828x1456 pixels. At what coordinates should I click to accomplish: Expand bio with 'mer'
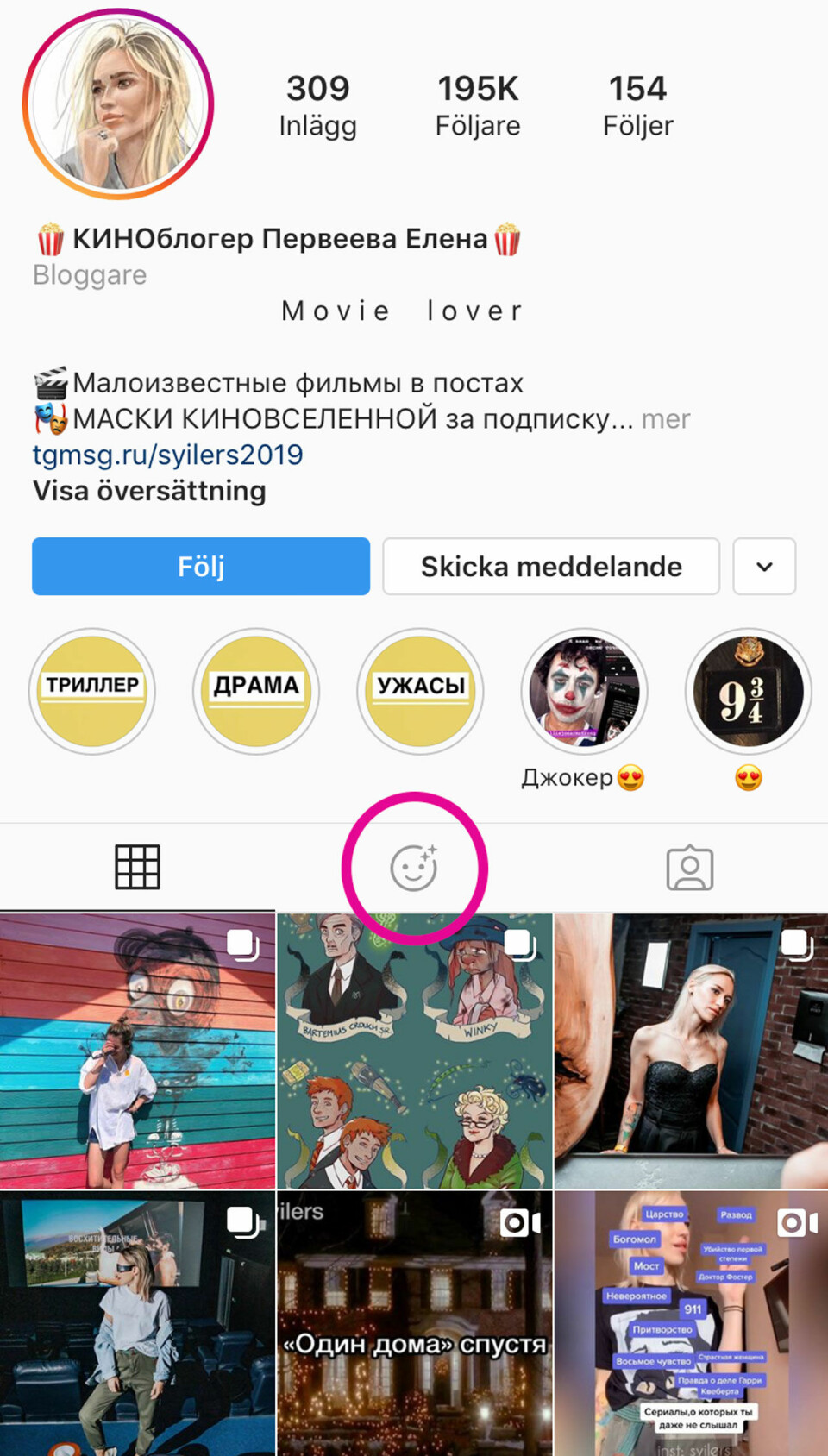point(665,419)
